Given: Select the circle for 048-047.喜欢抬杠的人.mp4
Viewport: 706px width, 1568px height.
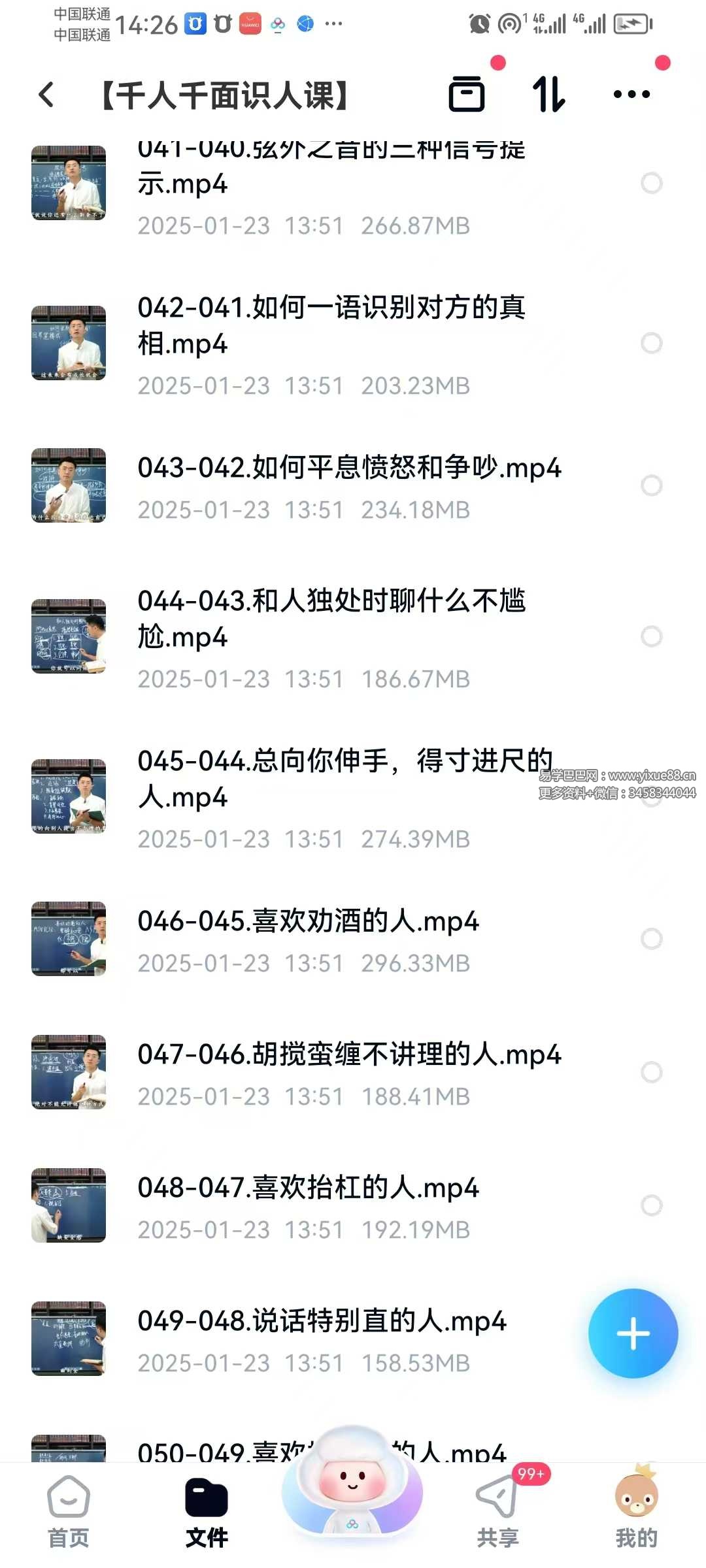Looking at the screenshot, I should 652,1205.
